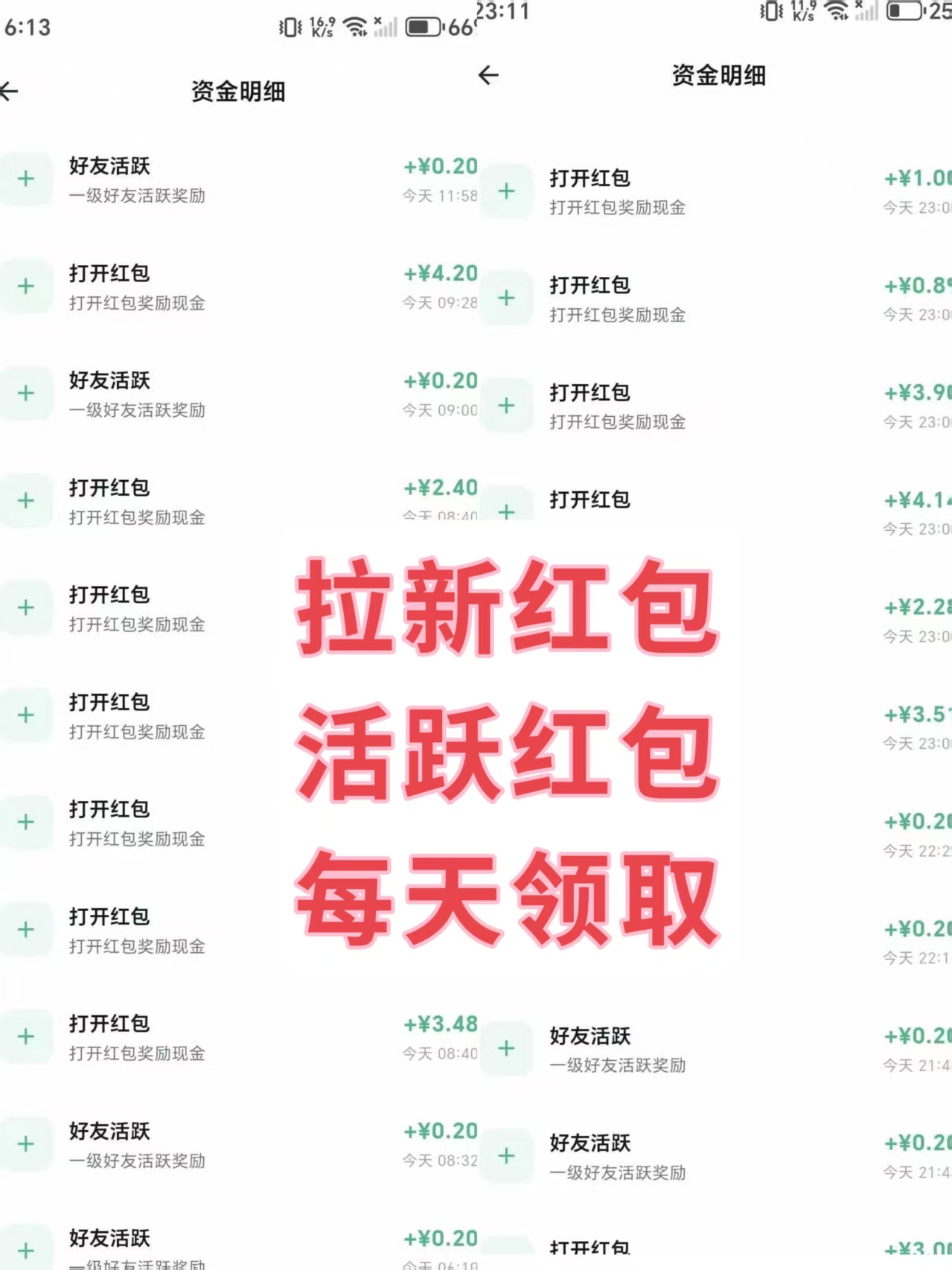Expand the 好友活跃 entry at 08:32
This screenshot has height=1270, width=952.
tap(25, 1143)
